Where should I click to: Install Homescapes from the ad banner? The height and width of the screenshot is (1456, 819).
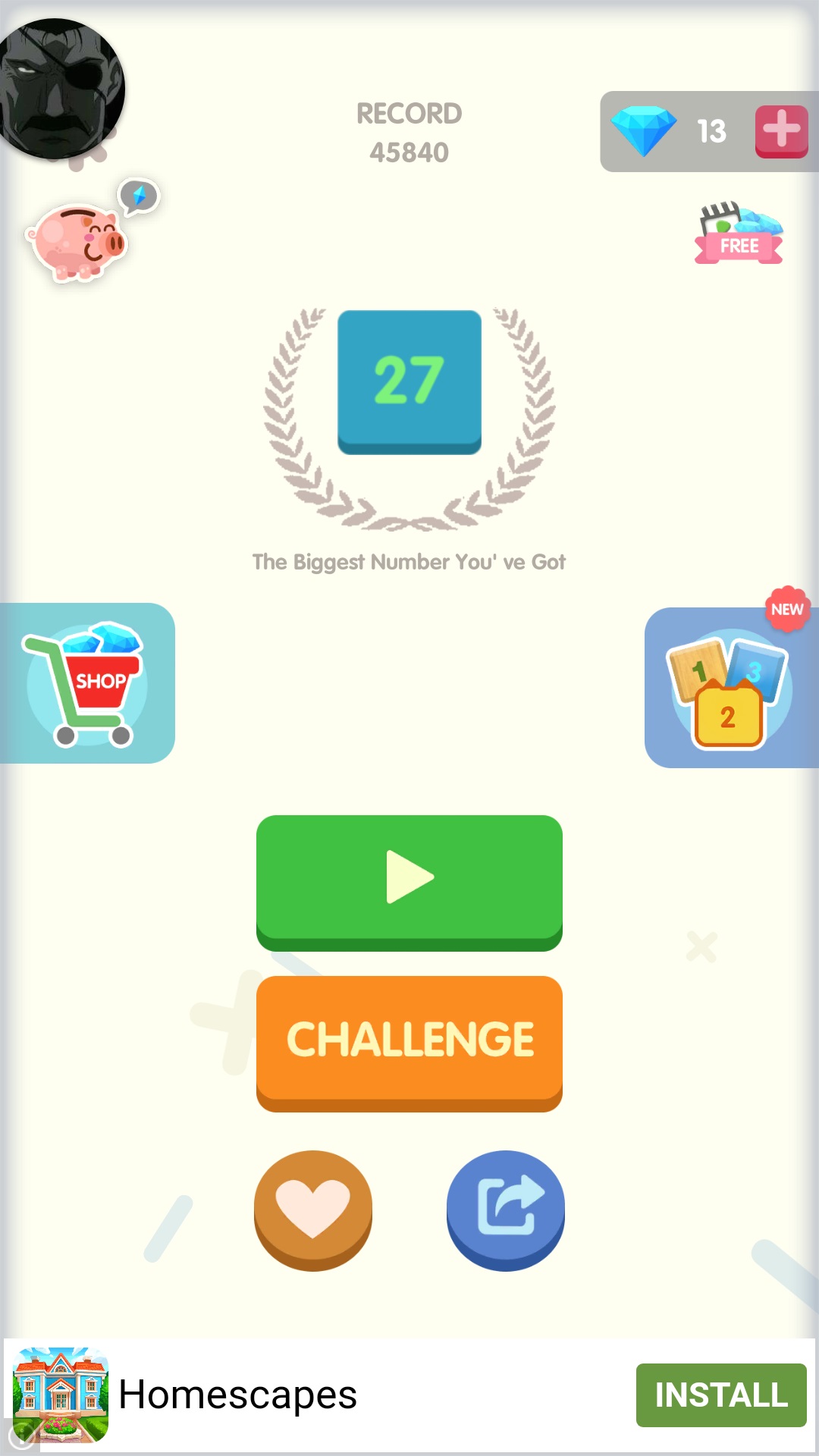tap(720, 1395)
